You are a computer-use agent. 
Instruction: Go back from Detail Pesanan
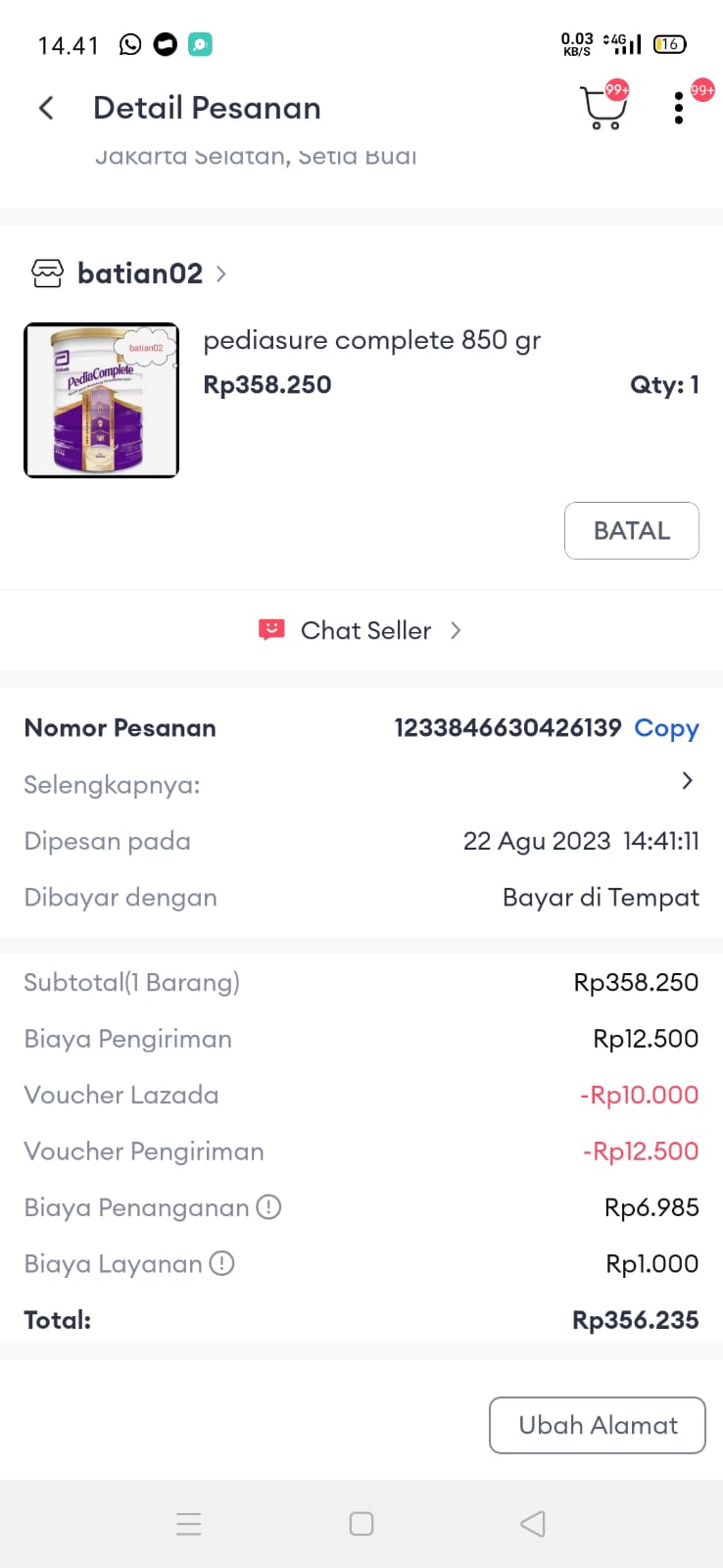pyautogui.click(x=46, y=108)
